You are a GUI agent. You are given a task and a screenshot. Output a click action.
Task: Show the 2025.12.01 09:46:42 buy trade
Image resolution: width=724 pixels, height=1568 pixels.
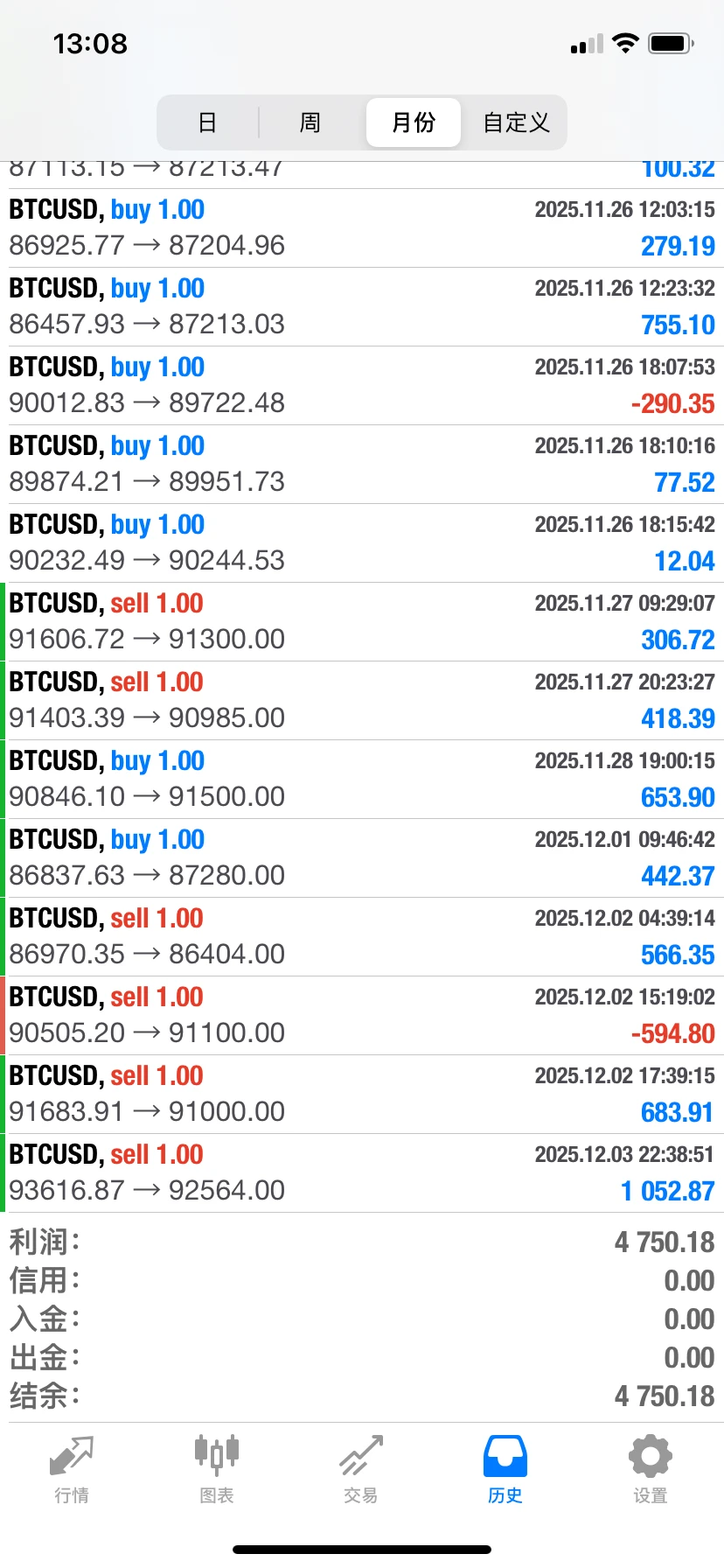click(362, 857)
